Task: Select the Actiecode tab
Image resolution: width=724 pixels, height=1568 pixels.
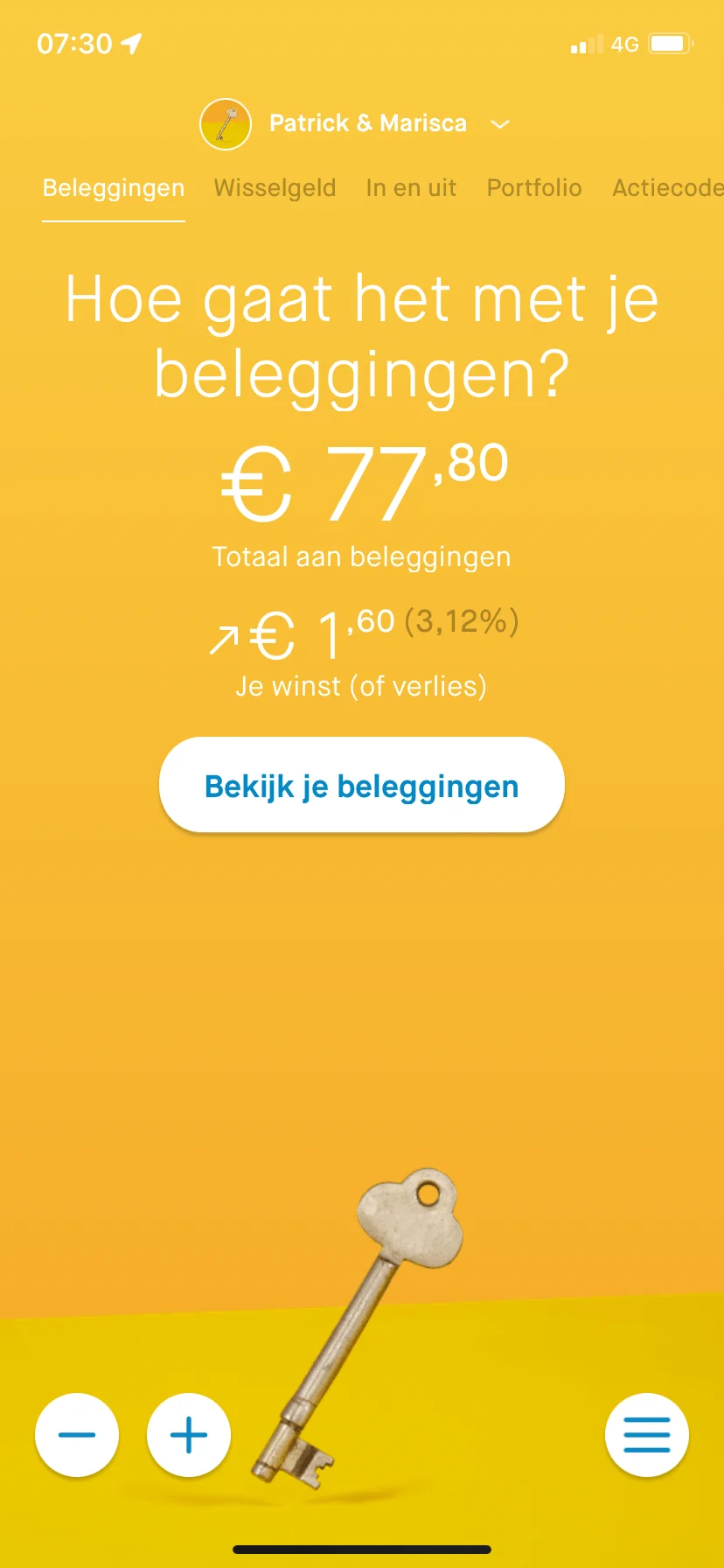Action: 666,188
